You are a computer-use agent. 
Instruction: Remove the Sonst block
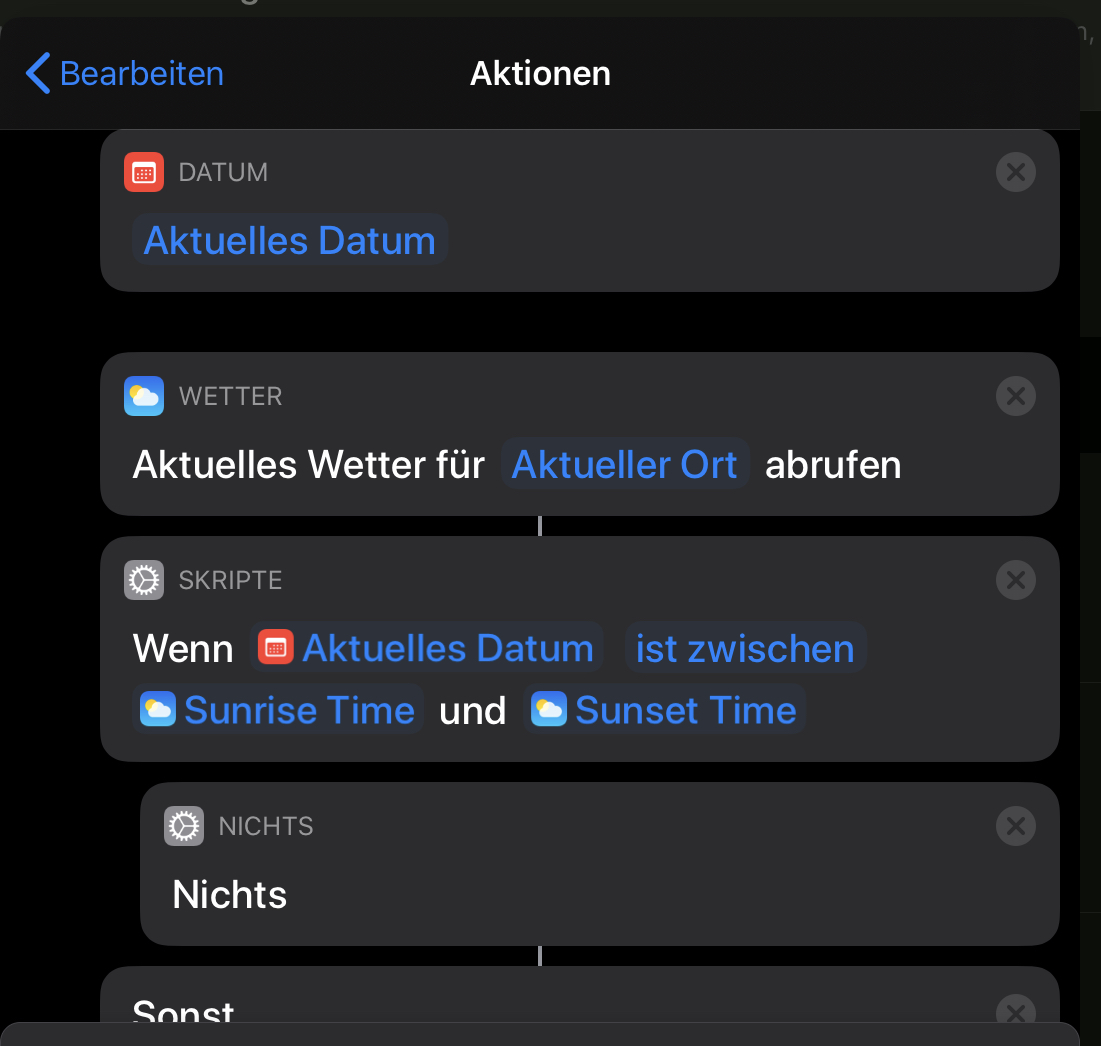point(1015,1010)
